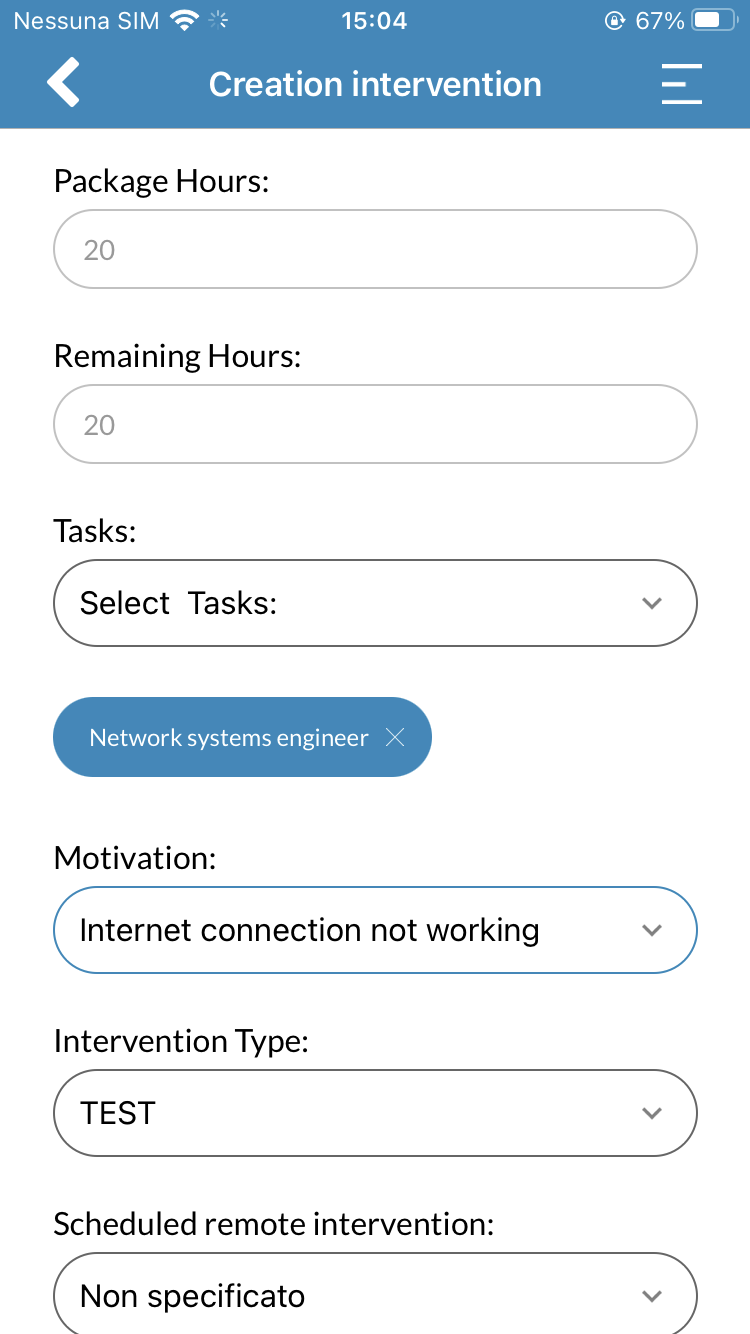This screenshot has width=750, height=1334.
Task: Open the Motivation dropdown
Action: click(375, 930)
